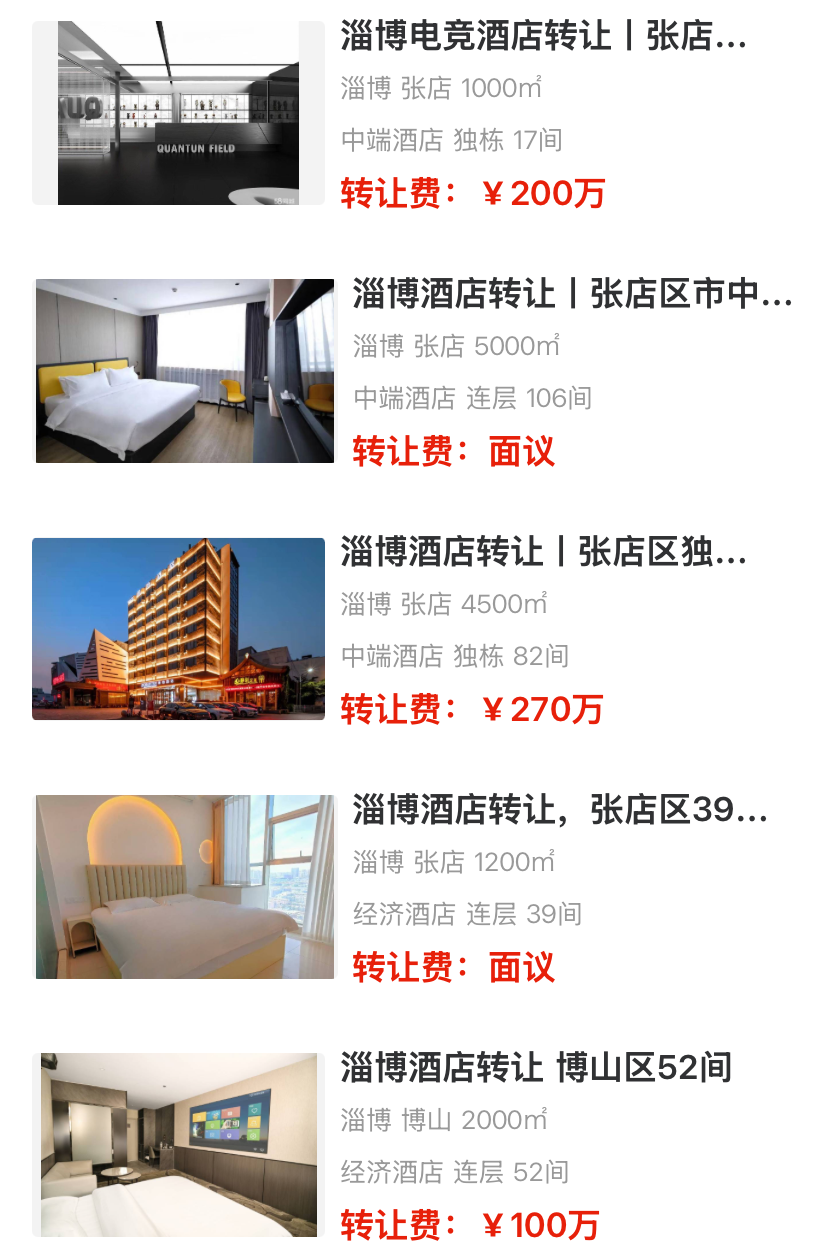The width and height of the screenshot is (828, 1256).
Task: Open the 淄博电竞酒店转让 17间 listing
Action: tap(543, 37)
